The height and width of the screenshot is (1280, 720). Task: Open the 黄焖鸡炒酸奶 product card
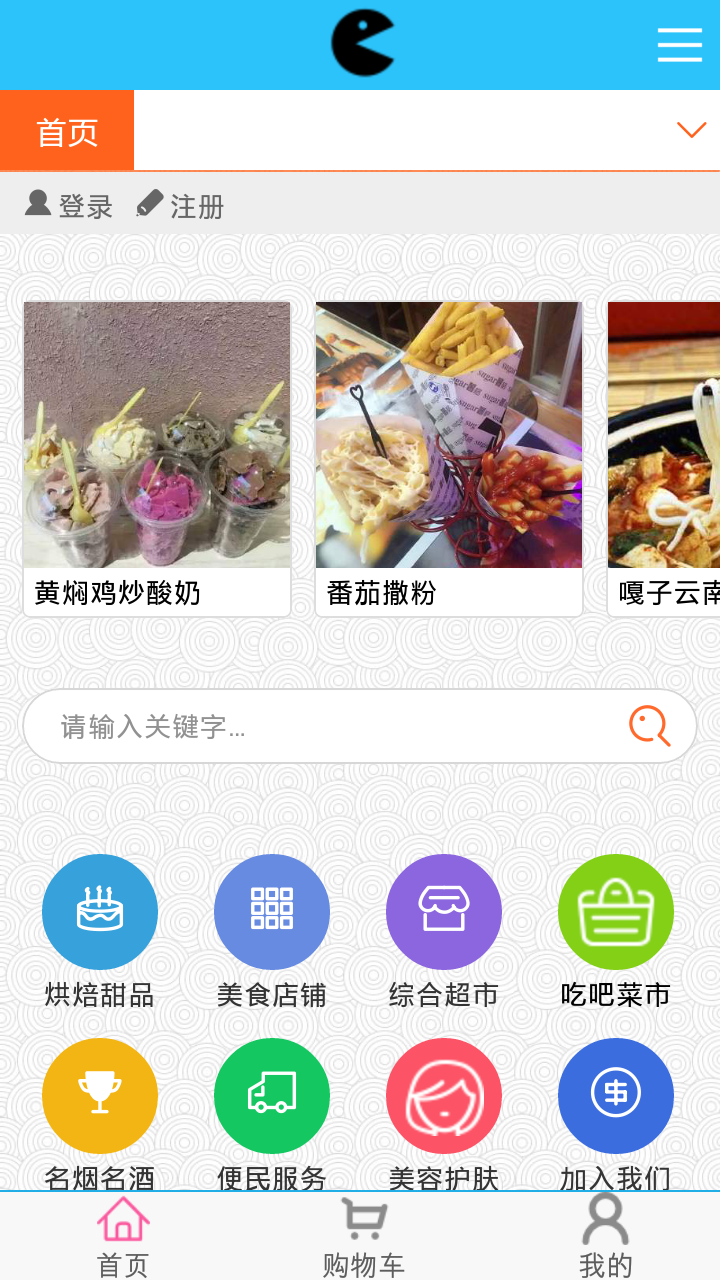point(157,459)
